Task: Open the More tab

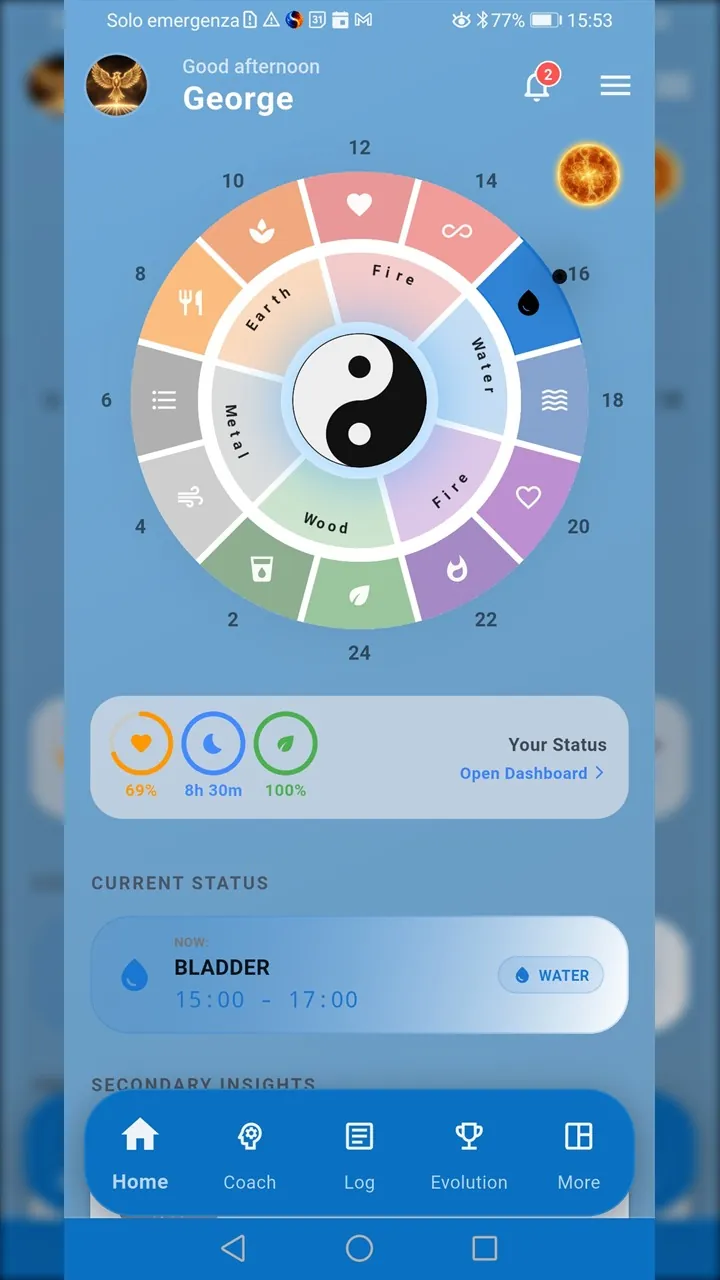Action: [578, 1155]
